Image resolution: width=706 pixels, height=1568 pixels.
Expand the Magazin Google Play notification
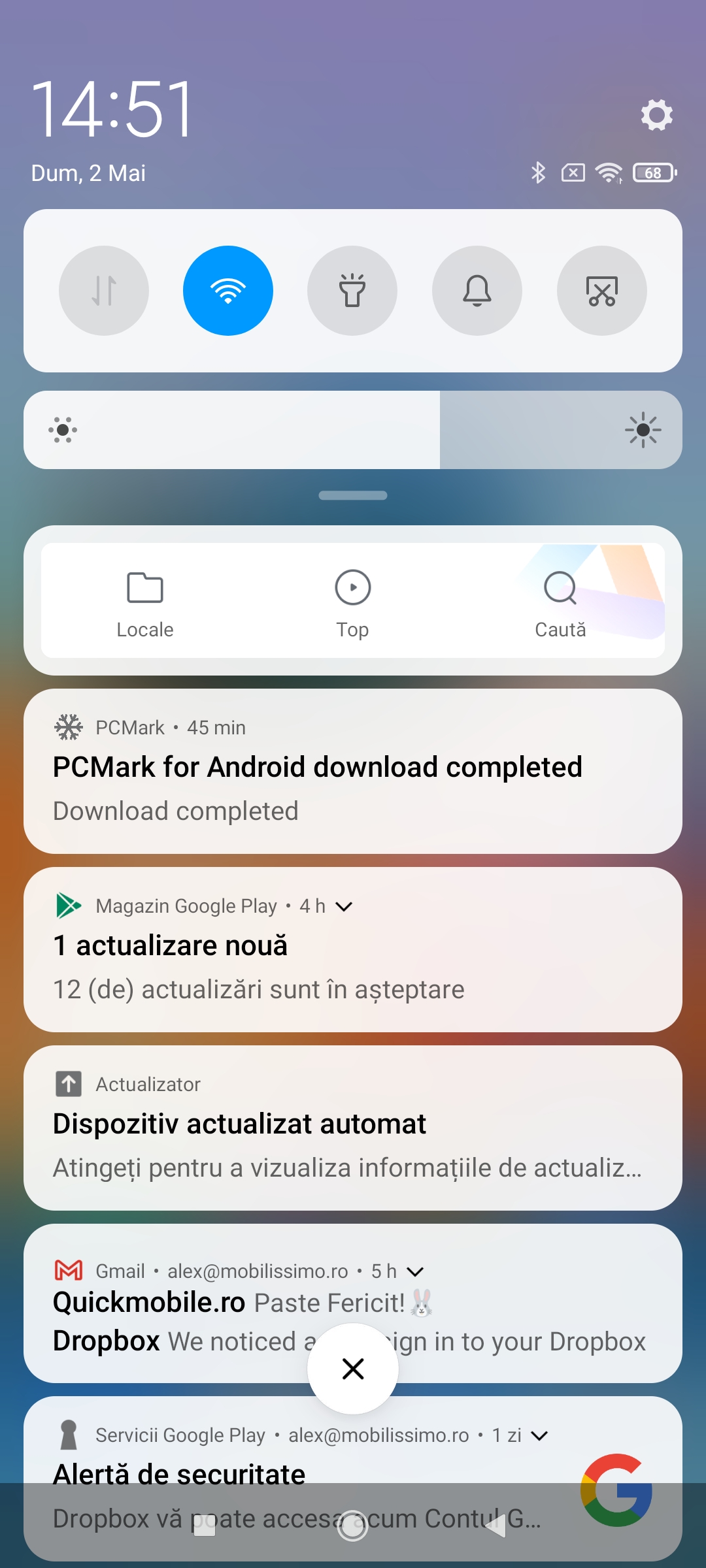[344, 906]
